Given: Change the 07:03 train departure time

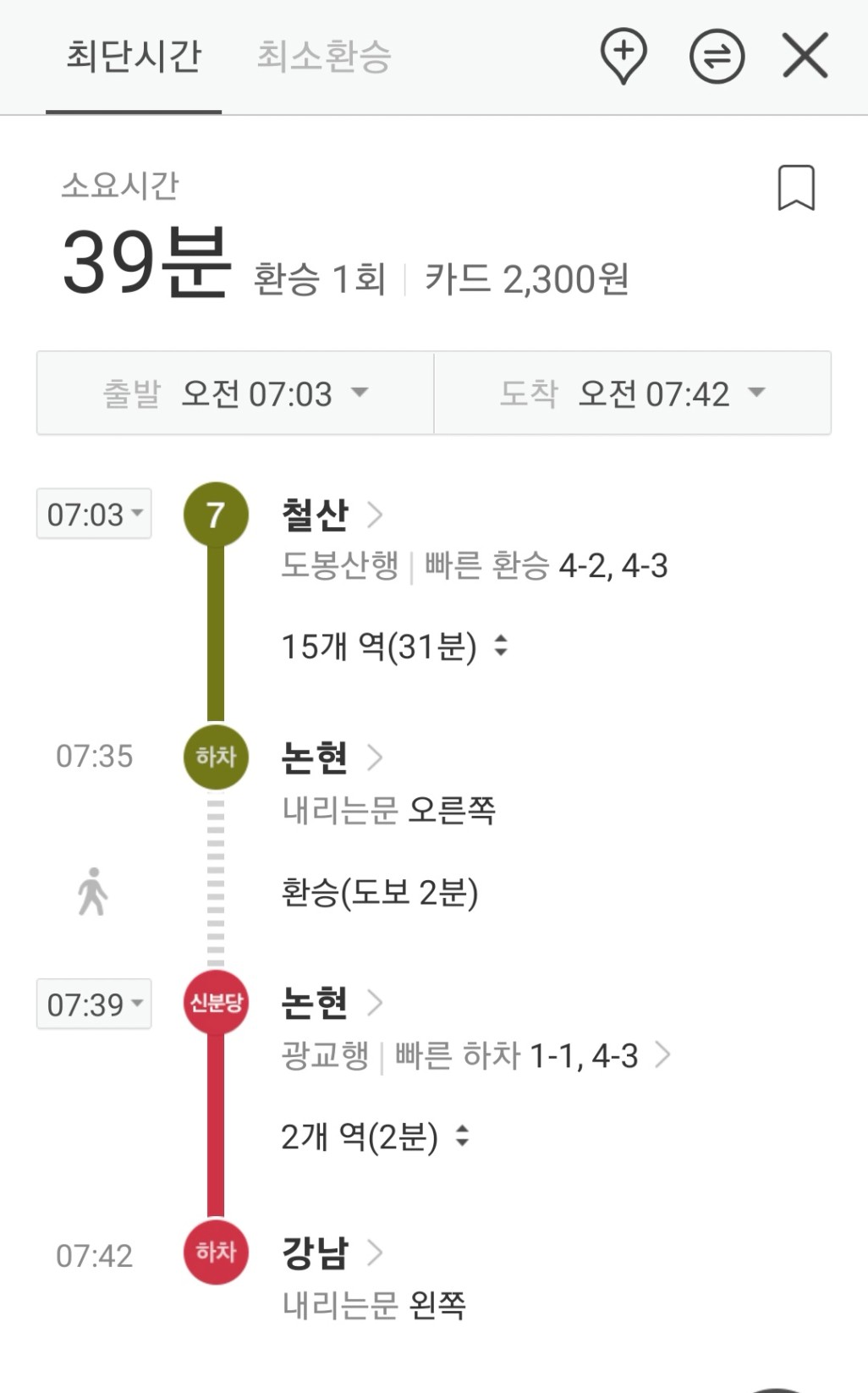Looking at the screenshot, I should [x=94, y=514].
